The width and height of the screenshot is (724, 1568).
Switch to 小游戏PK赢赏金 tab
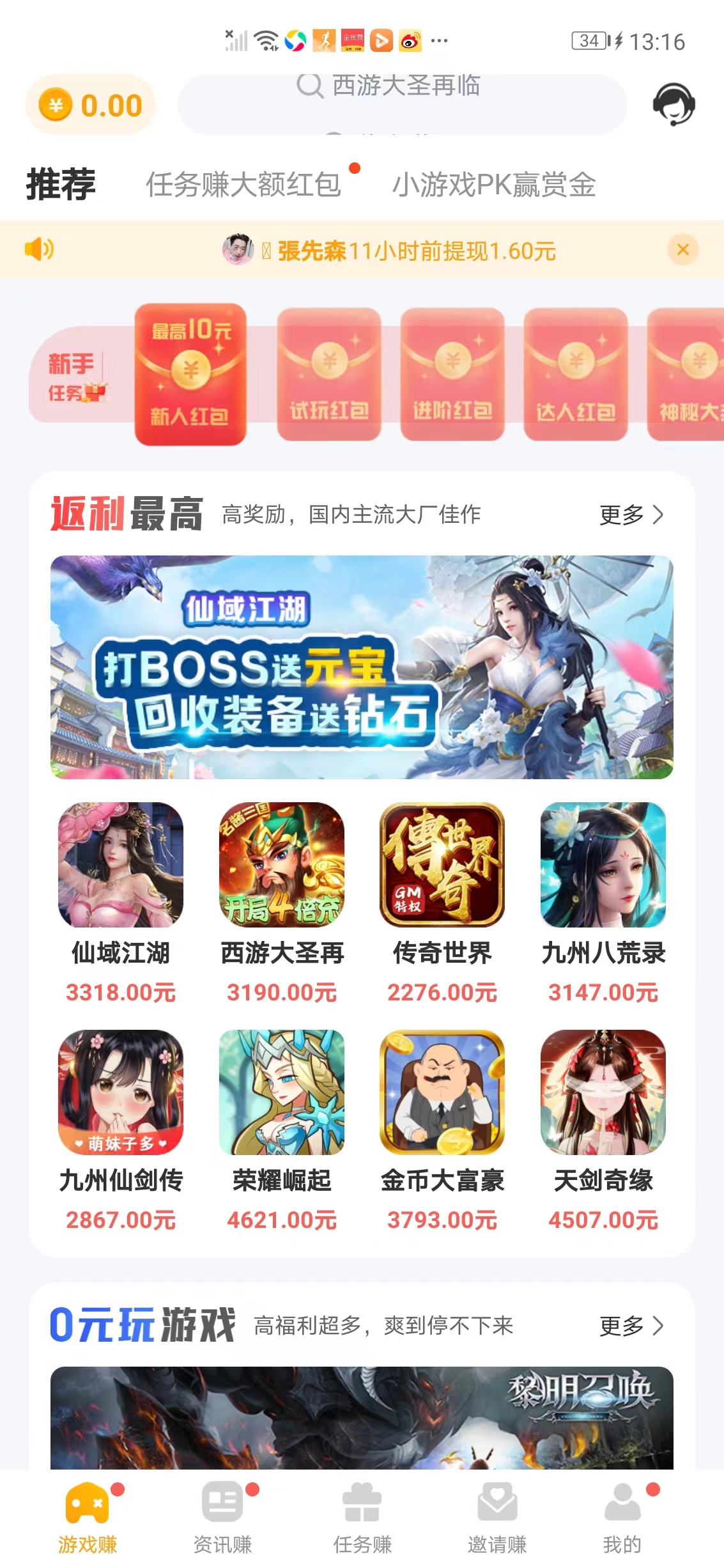coord(495,185)
